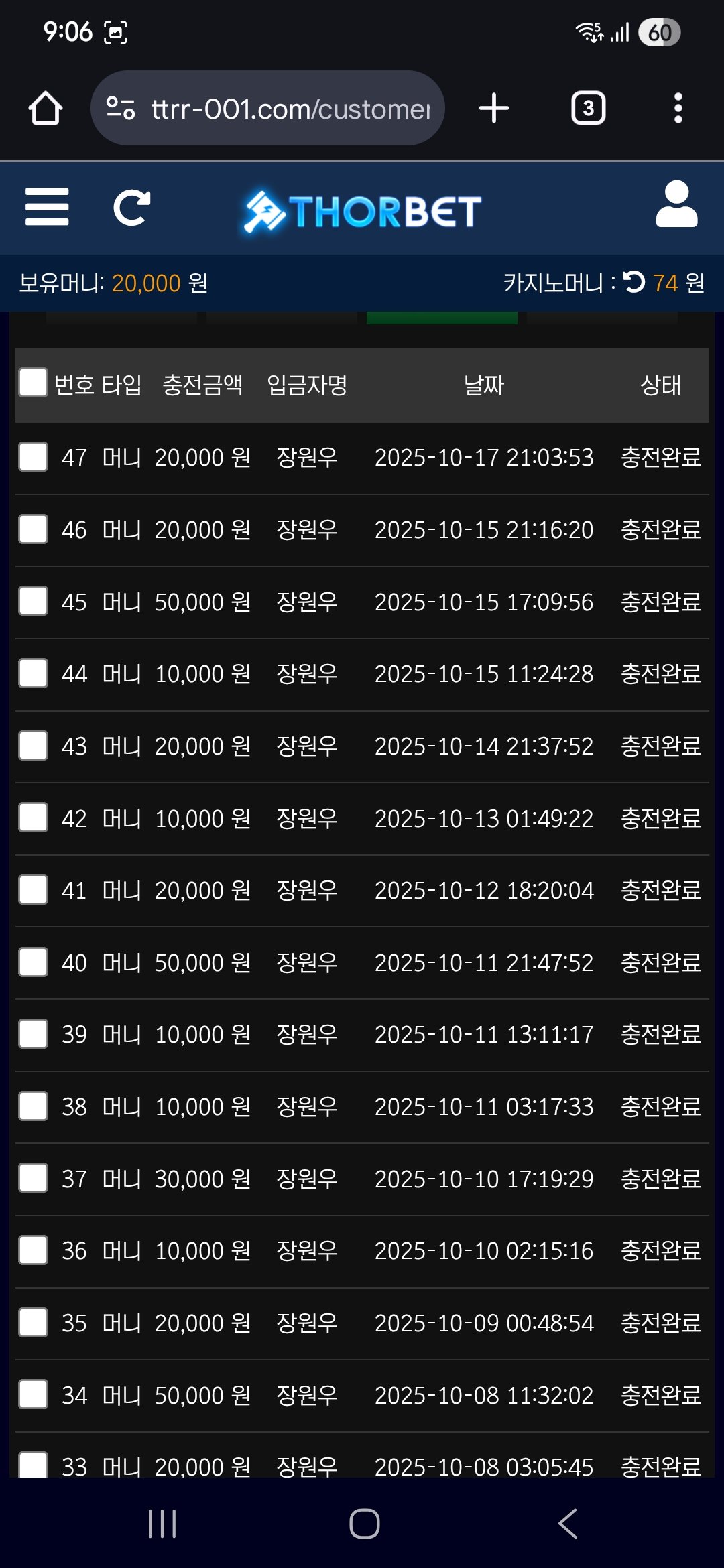Tick the checkbox for deposit number 40
The image size is (724, 1568).
(x=33, y=962)
